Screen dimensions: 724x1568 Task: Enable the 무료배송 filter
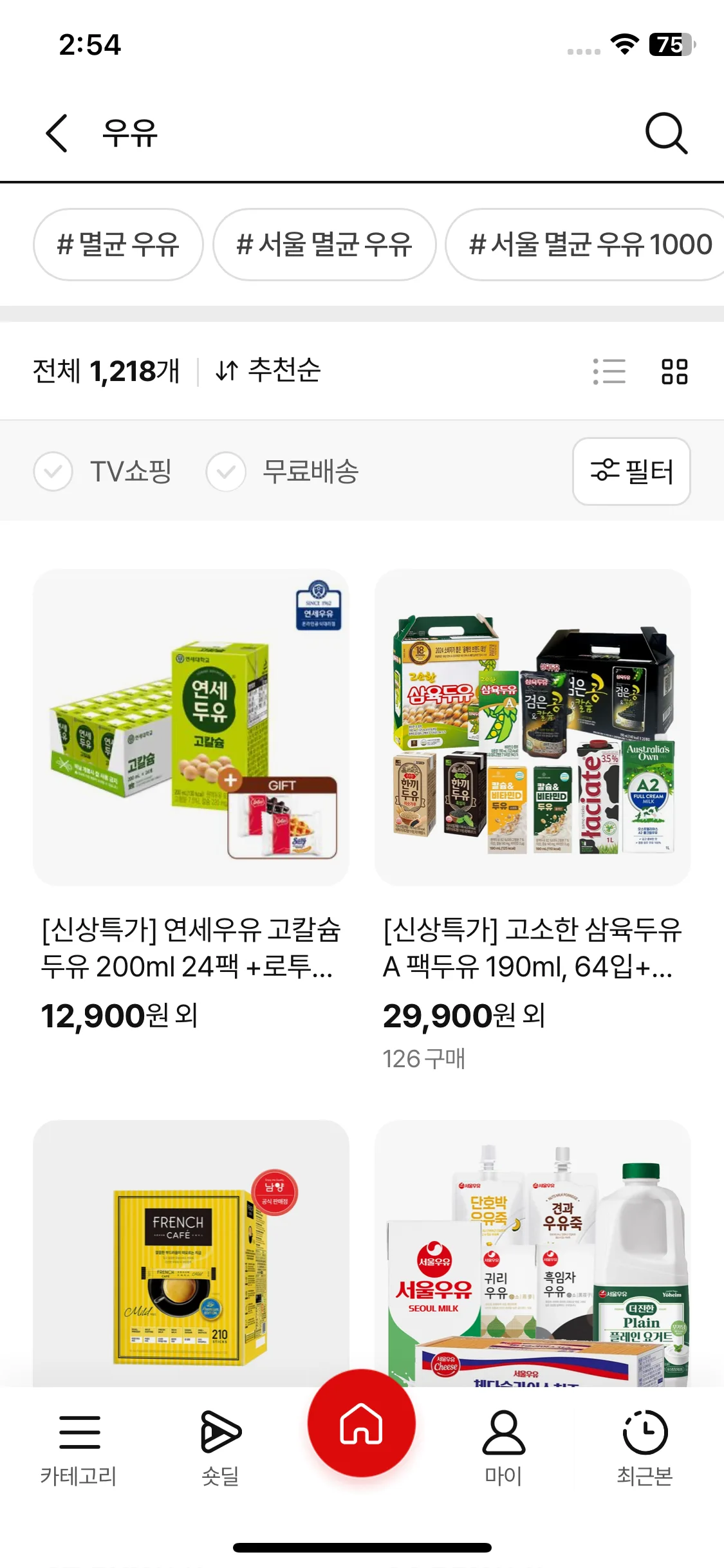tap(226, 472)
